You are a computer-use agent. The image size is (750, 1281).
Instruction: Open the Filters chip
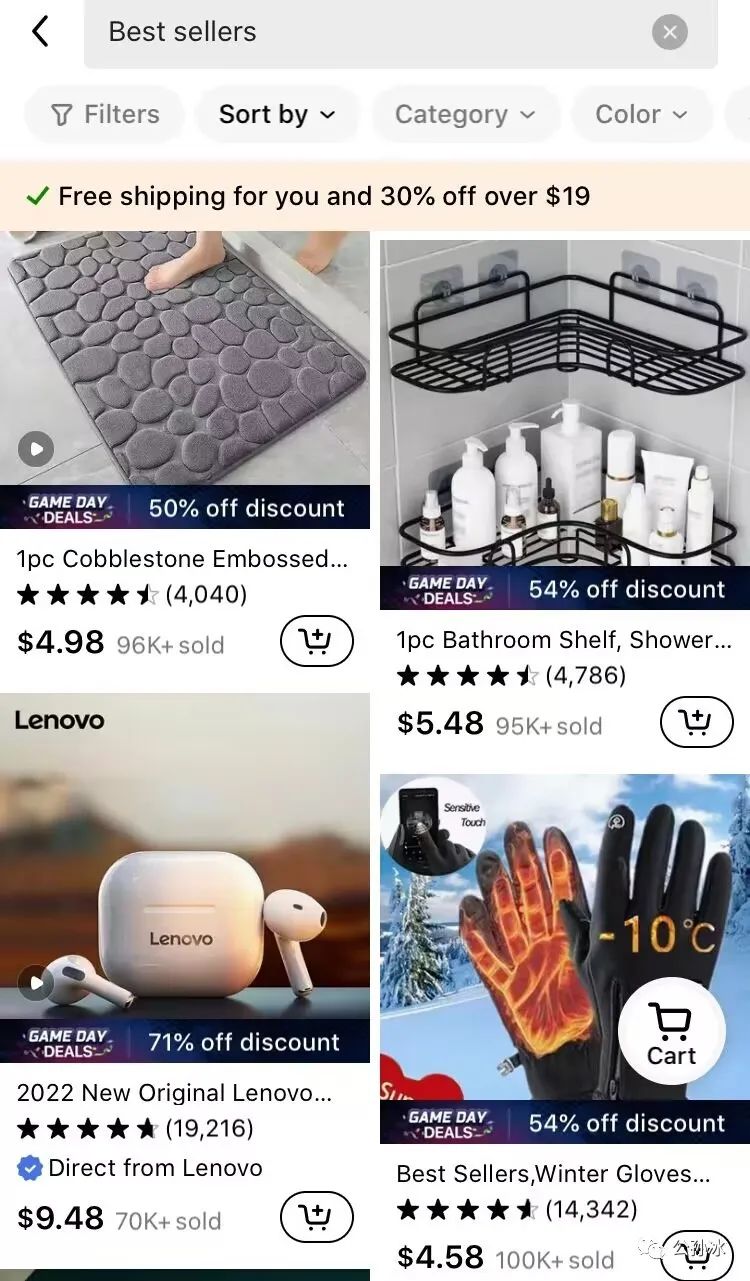click(x=105, y=114)
